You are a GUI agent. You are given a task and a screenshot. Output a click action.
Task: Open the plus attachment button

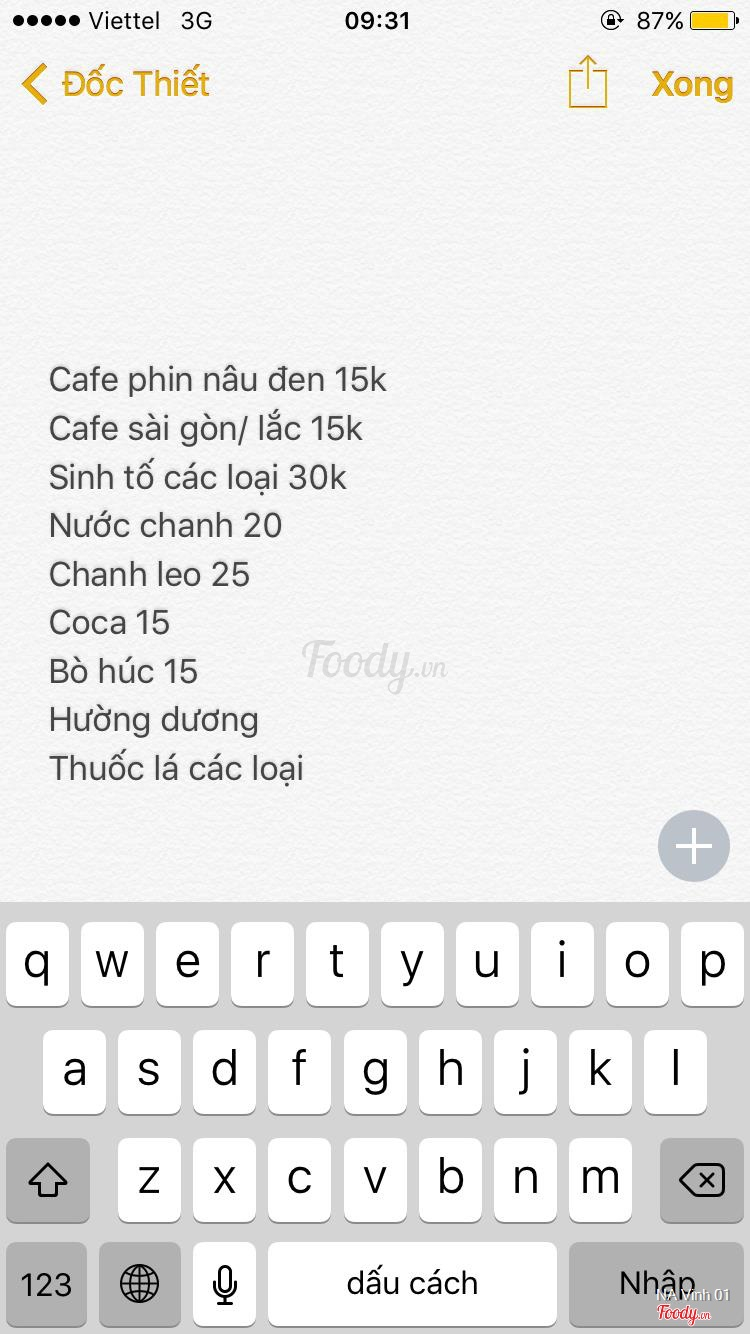[694, 846]
